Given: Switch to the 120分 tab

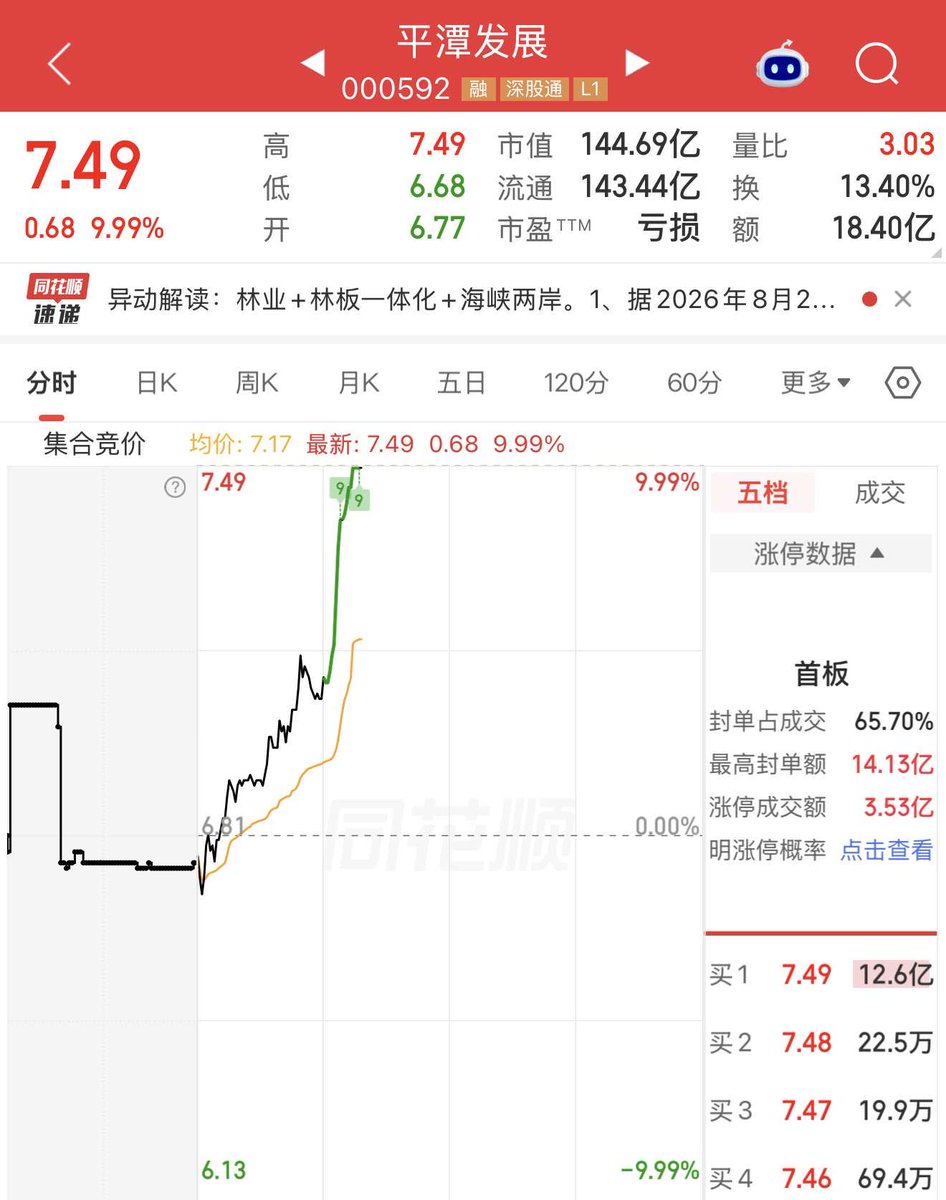Looking at the screenshot, I should (575, 382).
